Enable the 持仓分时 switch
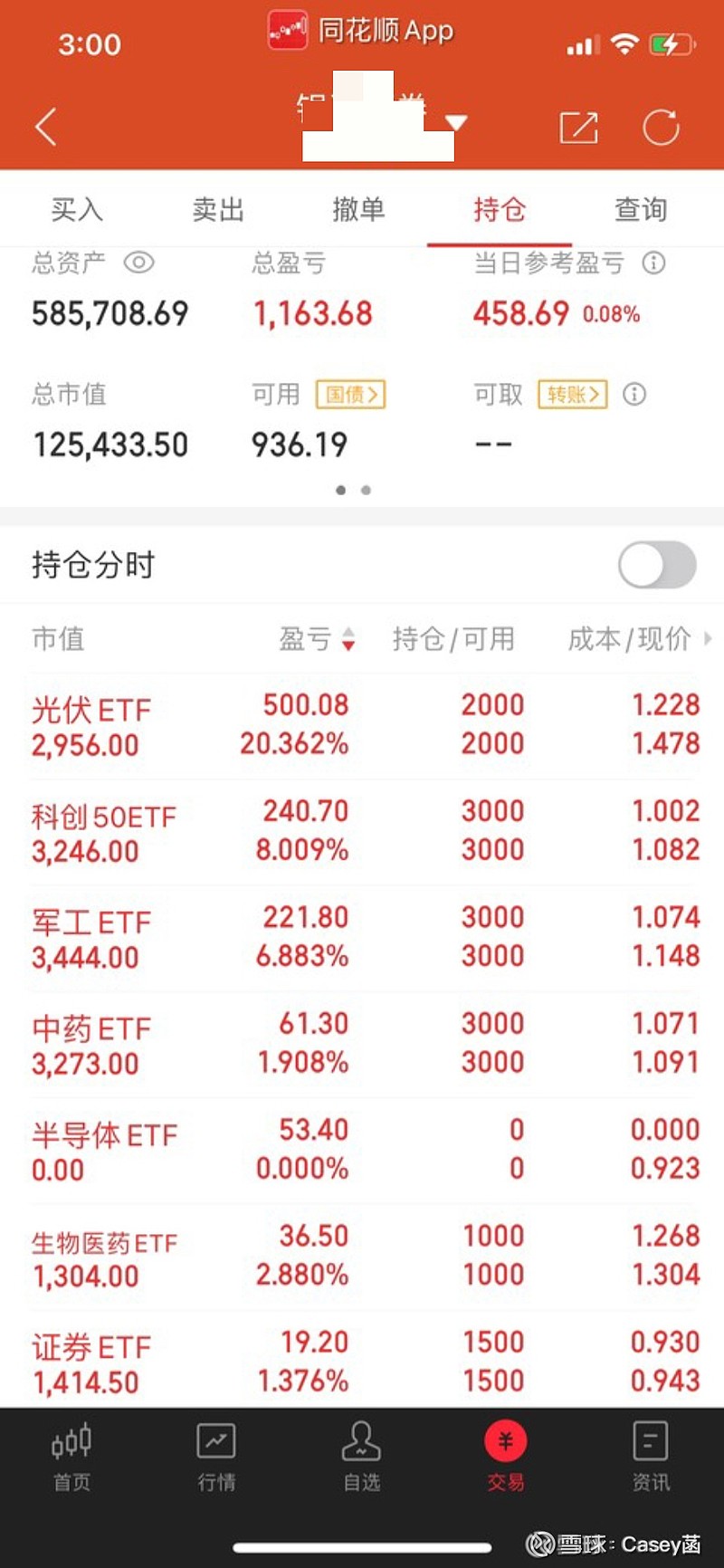 click(657, 566)
